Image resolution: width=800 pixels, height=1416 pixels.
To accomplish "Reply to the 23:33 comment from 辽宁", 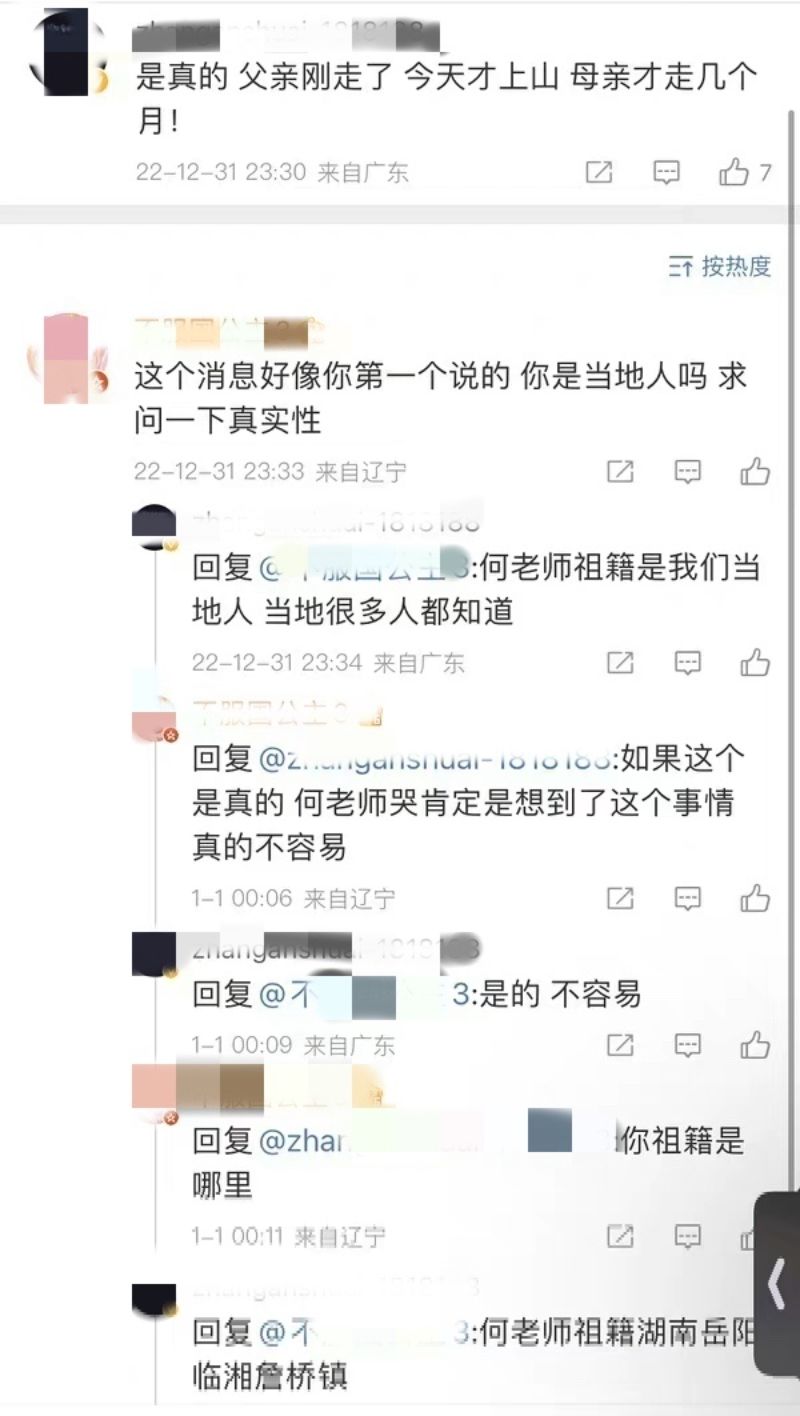I will [x=687, y=471].
